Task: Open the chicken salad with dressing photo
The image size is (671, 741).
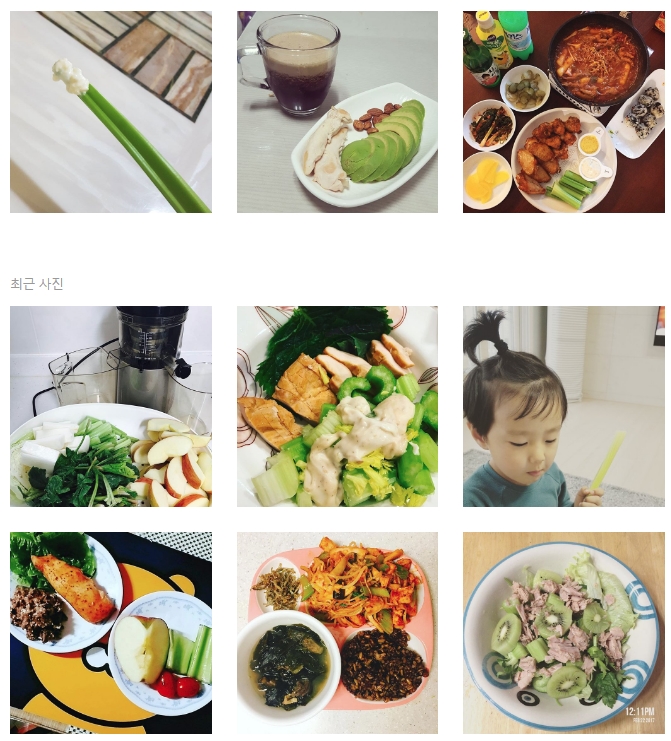Action: point(337,406)
